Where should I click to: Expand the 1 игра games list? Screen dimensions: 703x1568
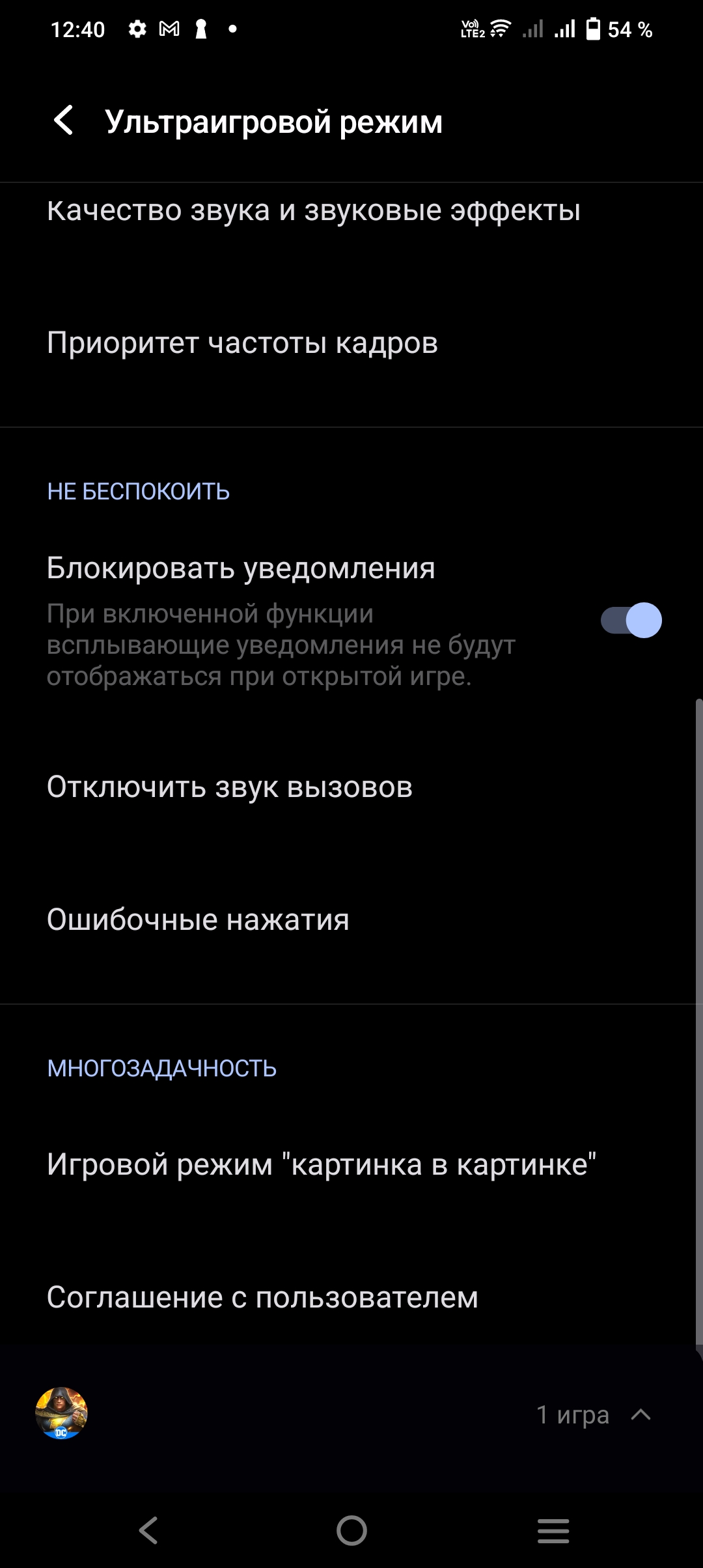pyautogui.click(x=641, y=1414)
